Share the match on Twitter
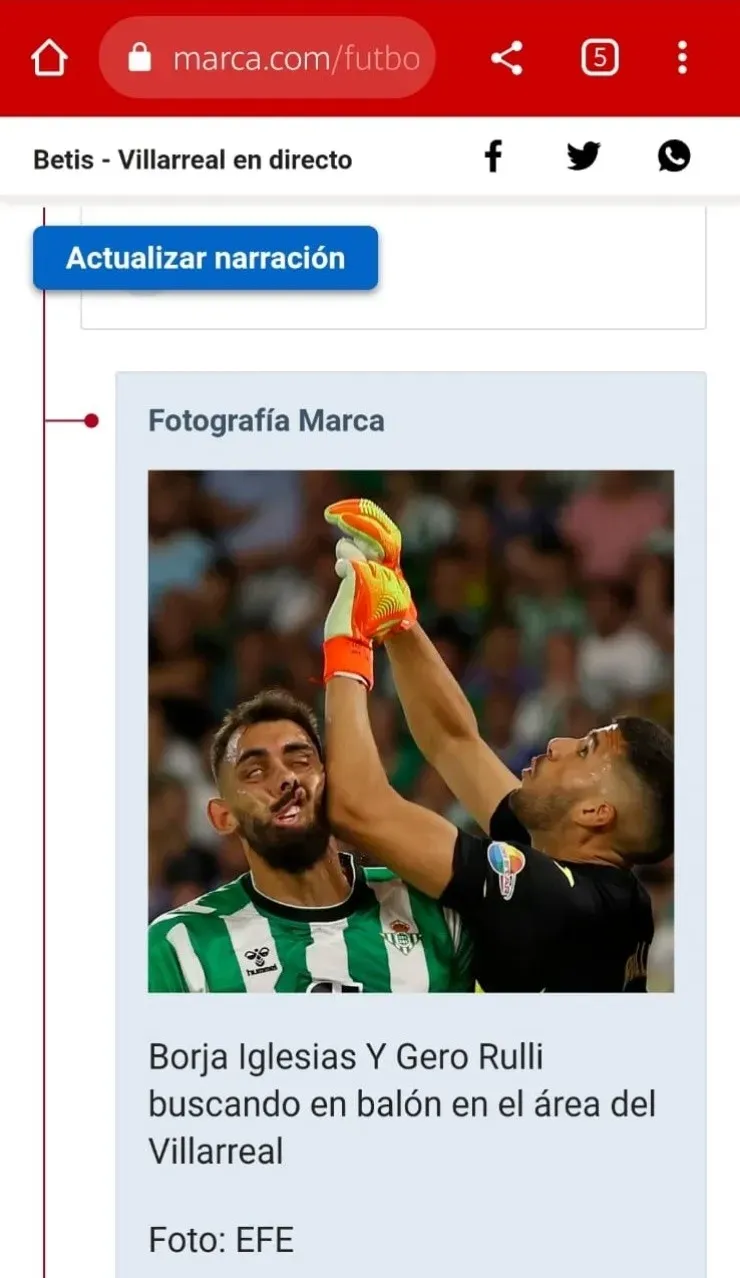The height and width of the screenshot is (1278, 740). pyautogui.click(x=583, y=156)
